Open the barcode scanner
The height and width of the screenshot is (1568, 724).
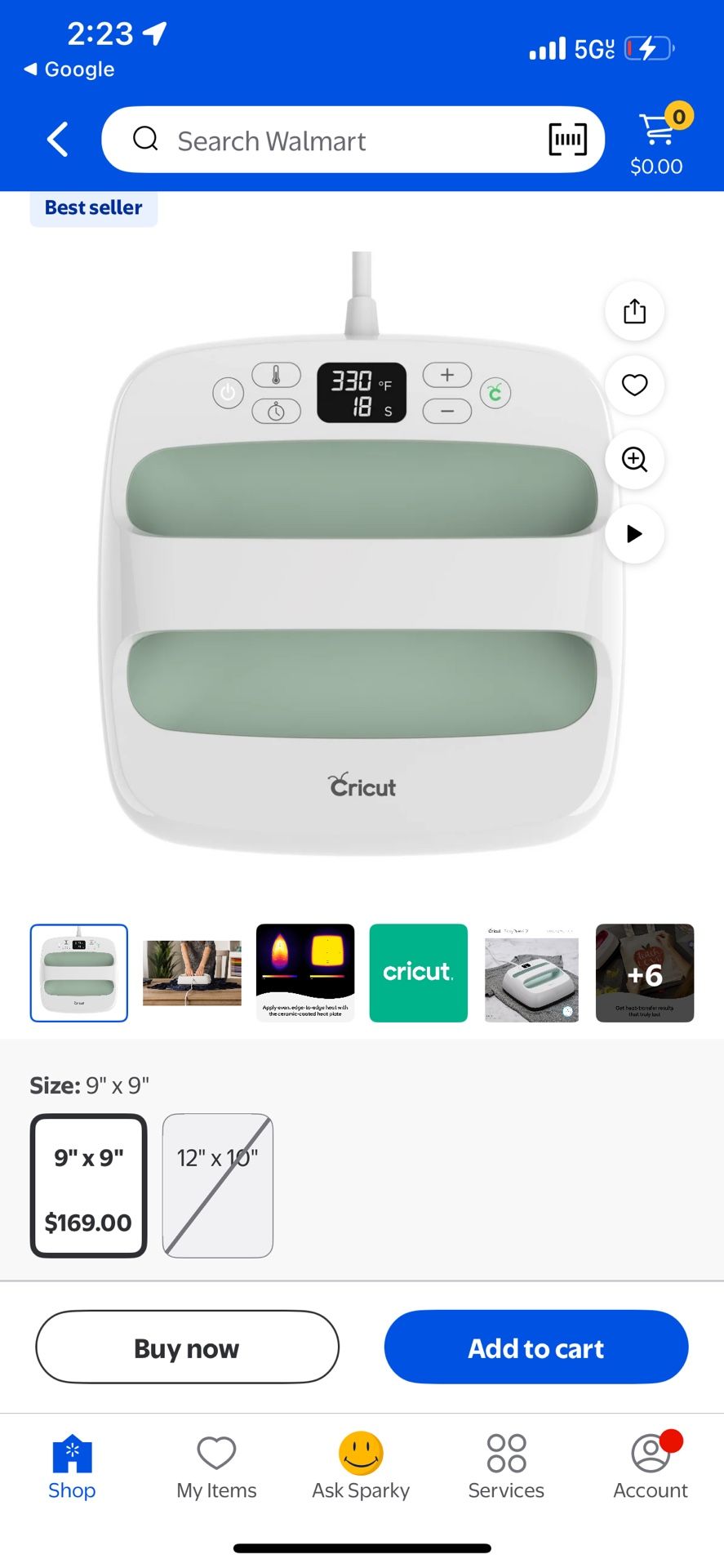coord(567,140)
